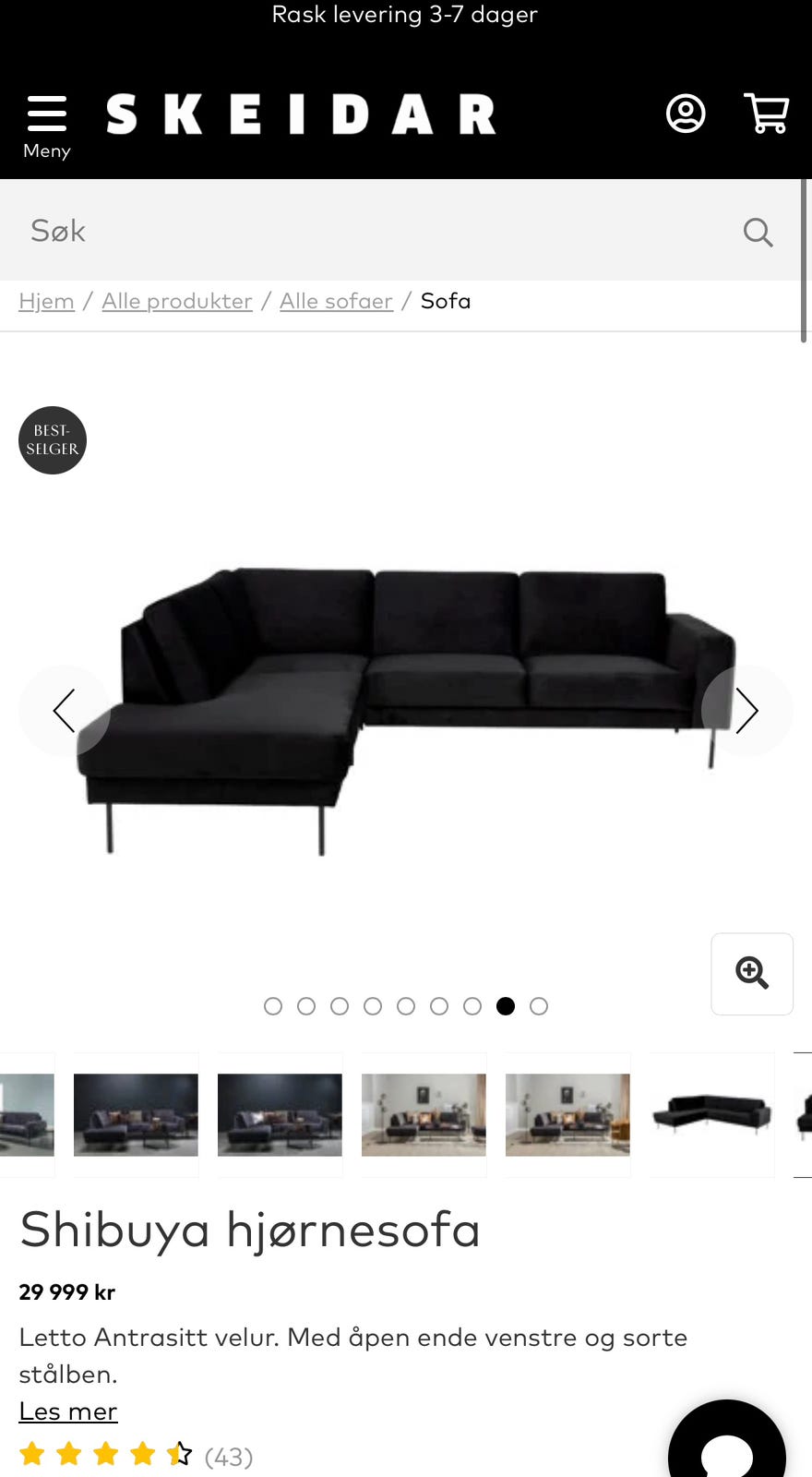This screenshot has height=1477, width=812.
Task: Show next product image
Action: point(746,711)
